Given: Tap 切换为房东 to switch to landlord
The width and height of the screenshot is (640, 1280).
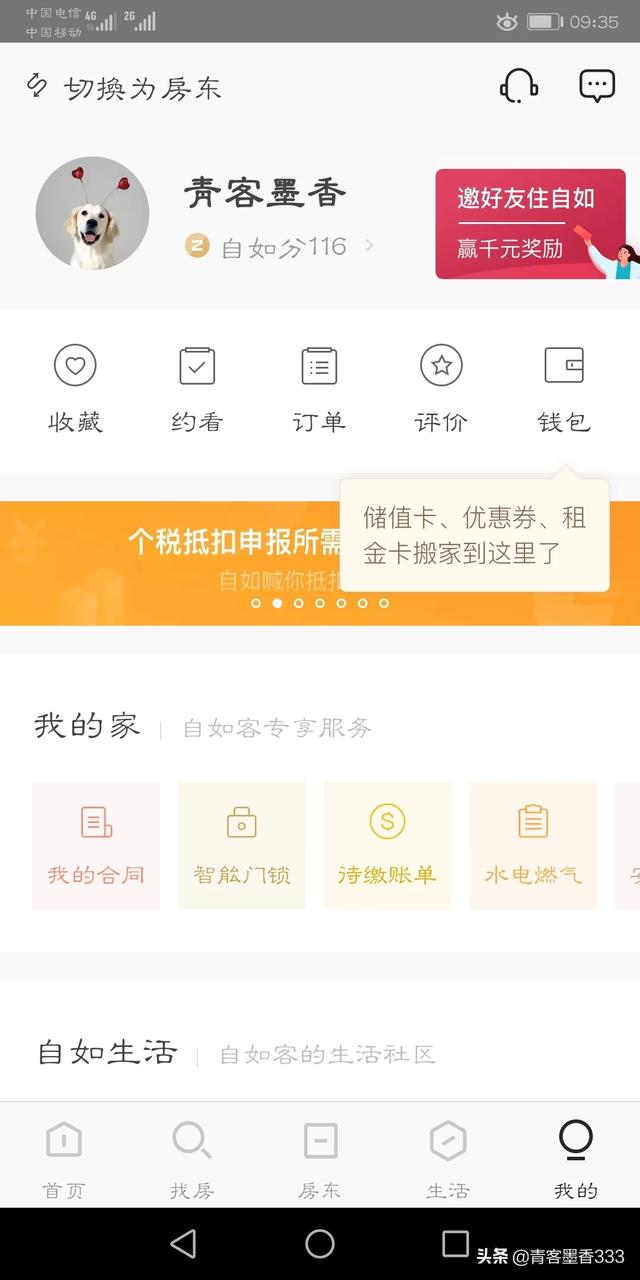Looking at the screenshot, I should click(124, 88).
